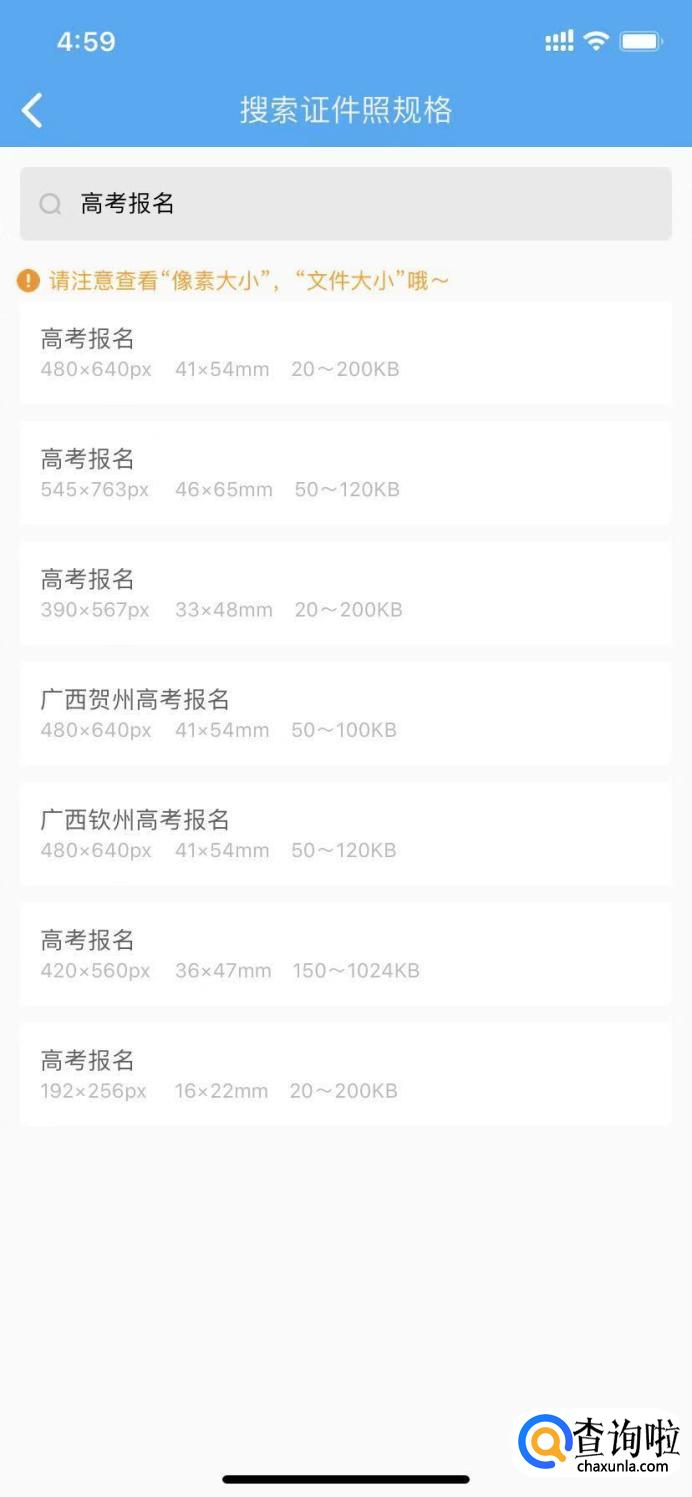This screenshot has height=1497, width=692.
Task: Tap the 高考报名 search field
Action: tap(345, 204)
